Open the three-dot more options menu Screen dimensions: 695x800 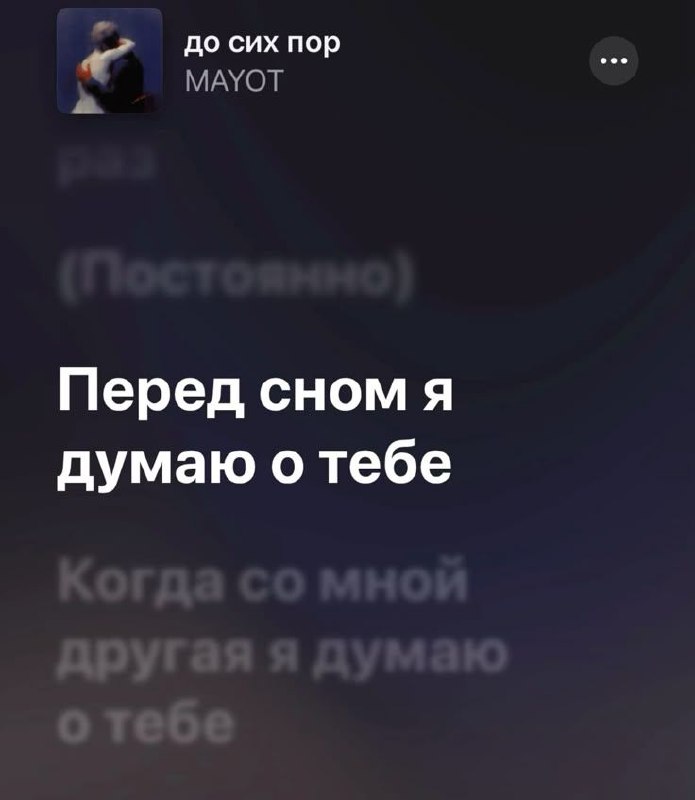(613, 61)
